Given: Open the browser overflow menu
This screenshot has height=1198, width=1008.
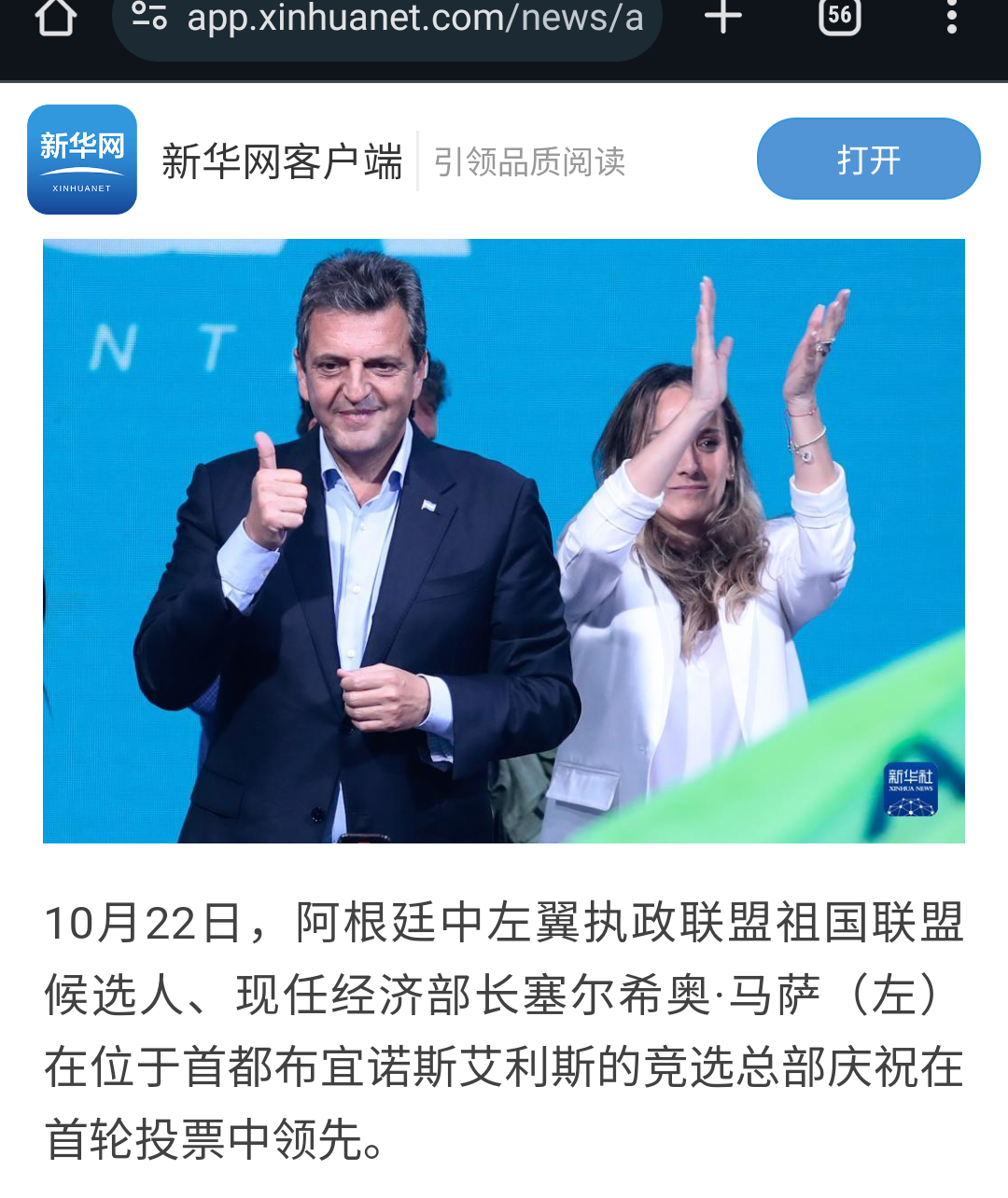Looking at the screenshot, I should (951, 17).
